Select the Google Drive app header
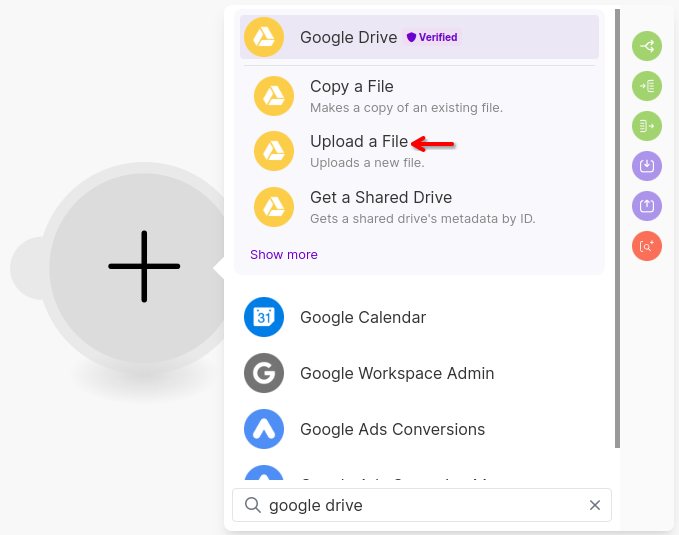This screenshot has height=535, width=679. [x=419, y=37]
